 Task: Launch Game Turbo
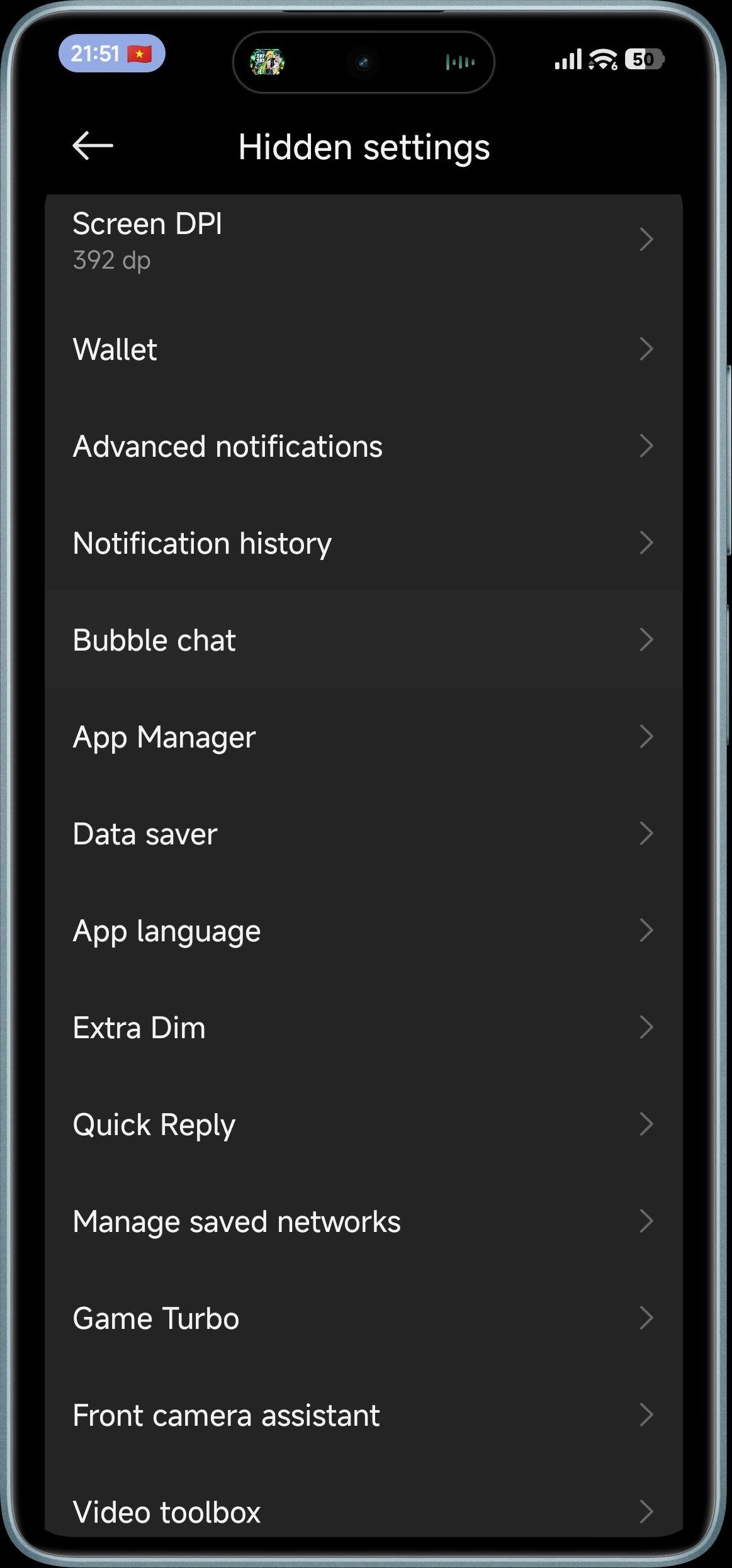click(x=363, y=1318)
